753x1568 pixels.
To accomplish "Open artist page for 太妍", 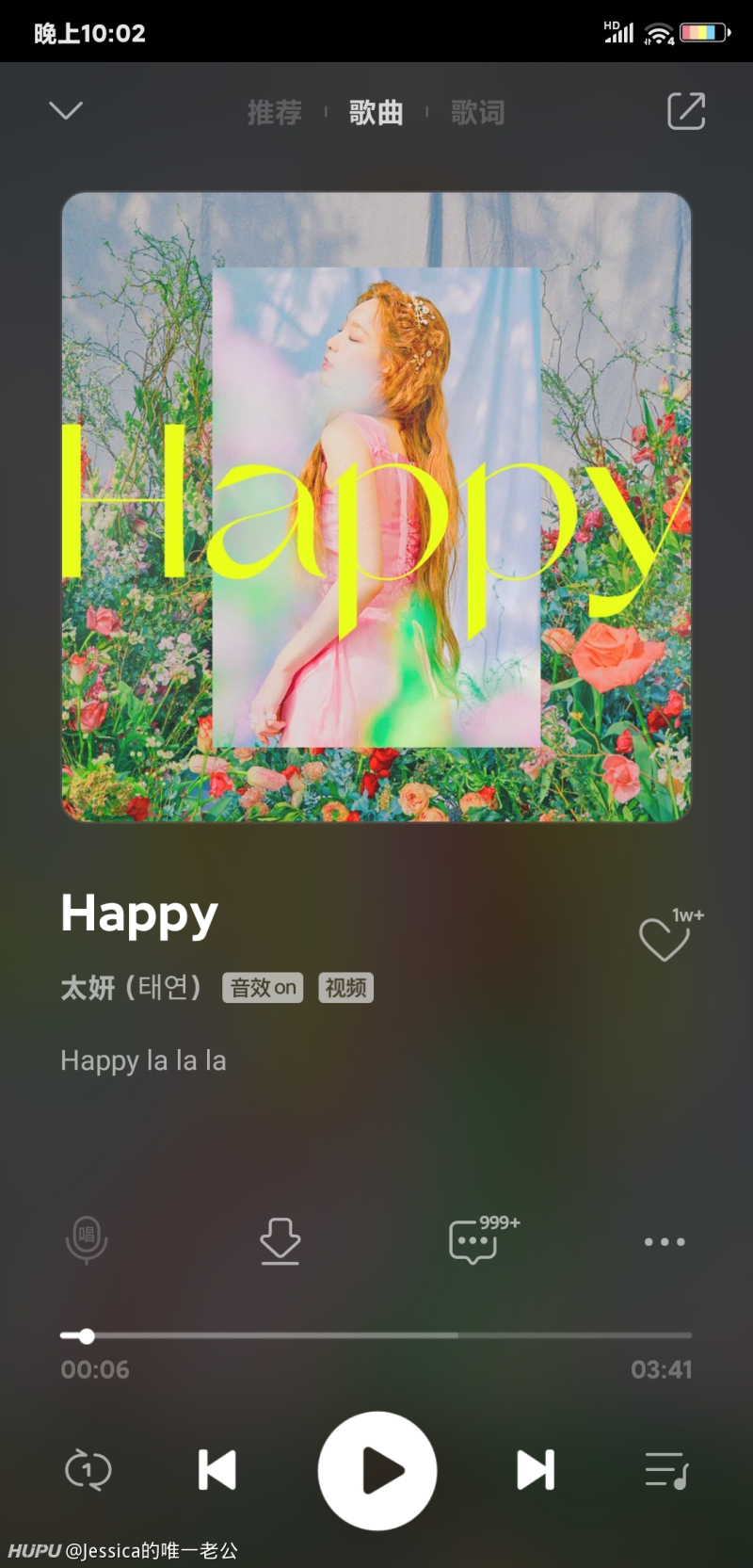I will [131, 987].
